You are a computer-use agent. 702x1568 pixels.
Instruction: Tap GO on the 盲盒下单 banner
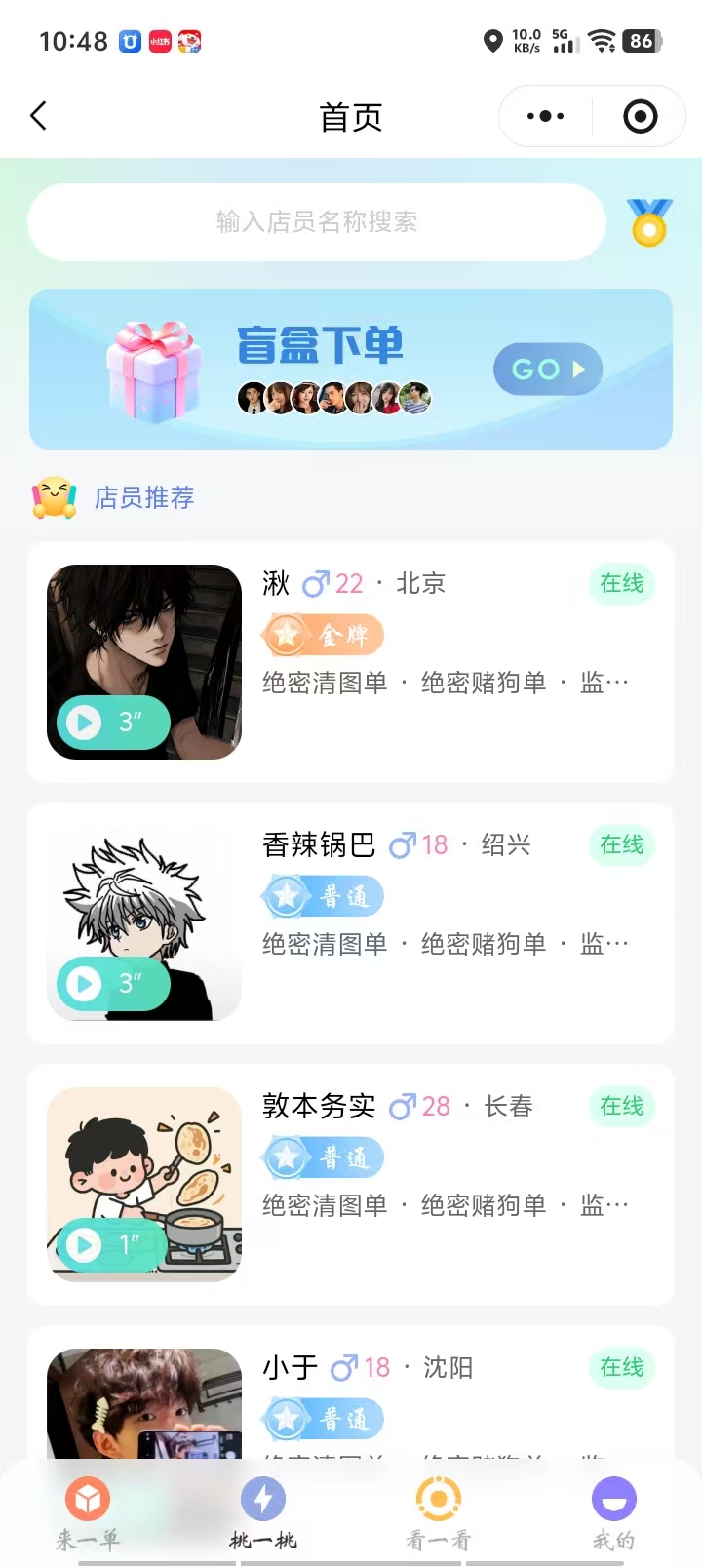pos(547,370)
